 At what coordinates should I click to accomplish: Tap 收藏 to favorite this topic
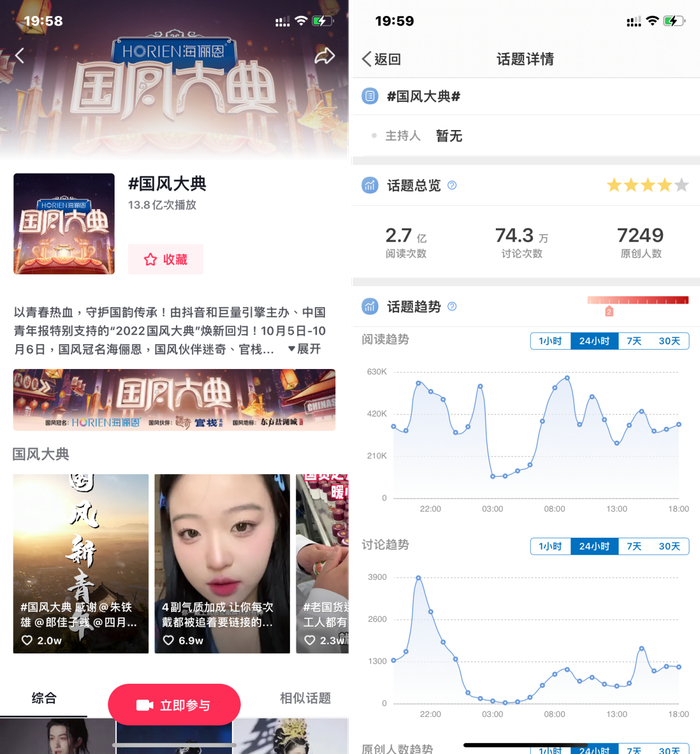point(165,259)
